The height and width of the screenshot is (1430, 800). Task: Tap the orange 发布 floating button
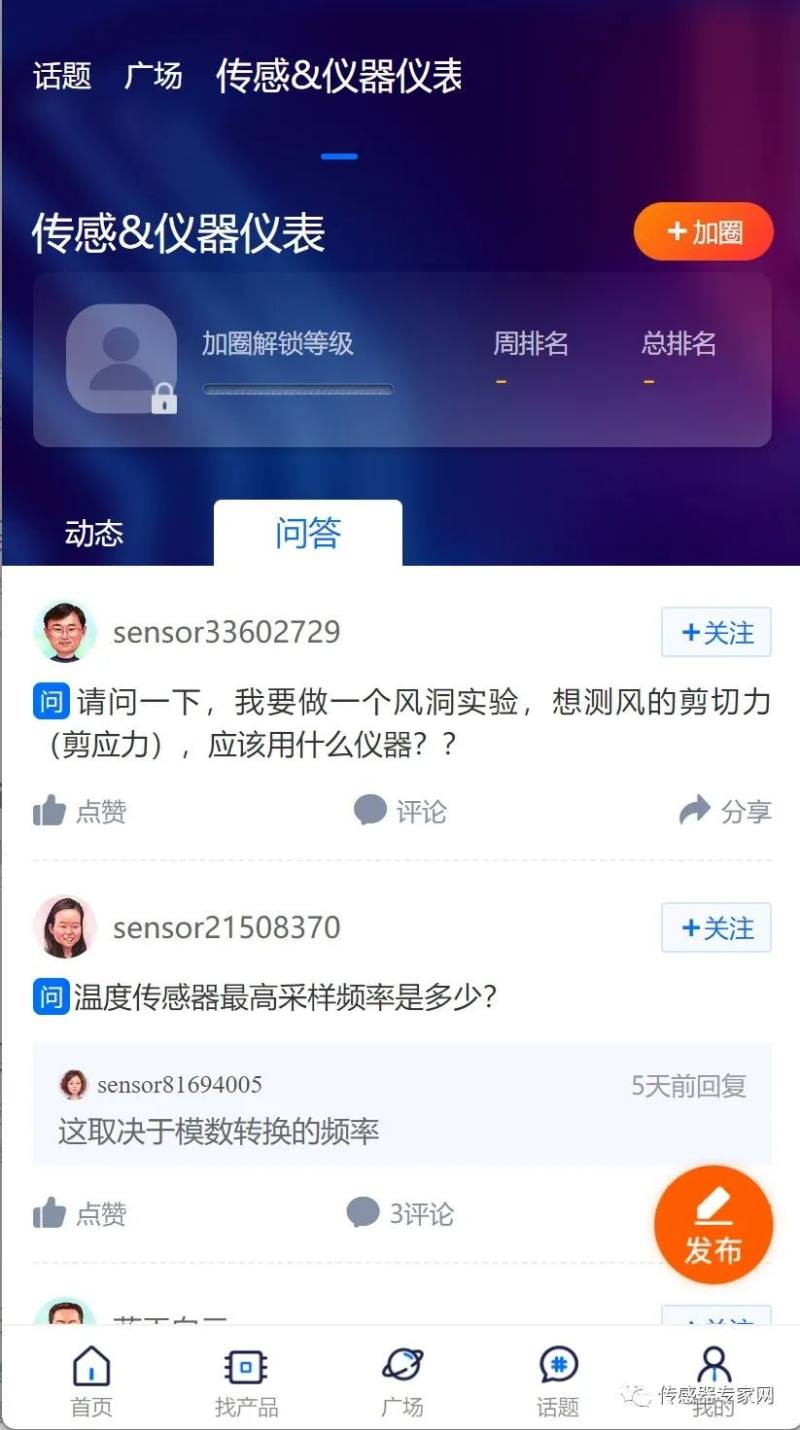713,1225
